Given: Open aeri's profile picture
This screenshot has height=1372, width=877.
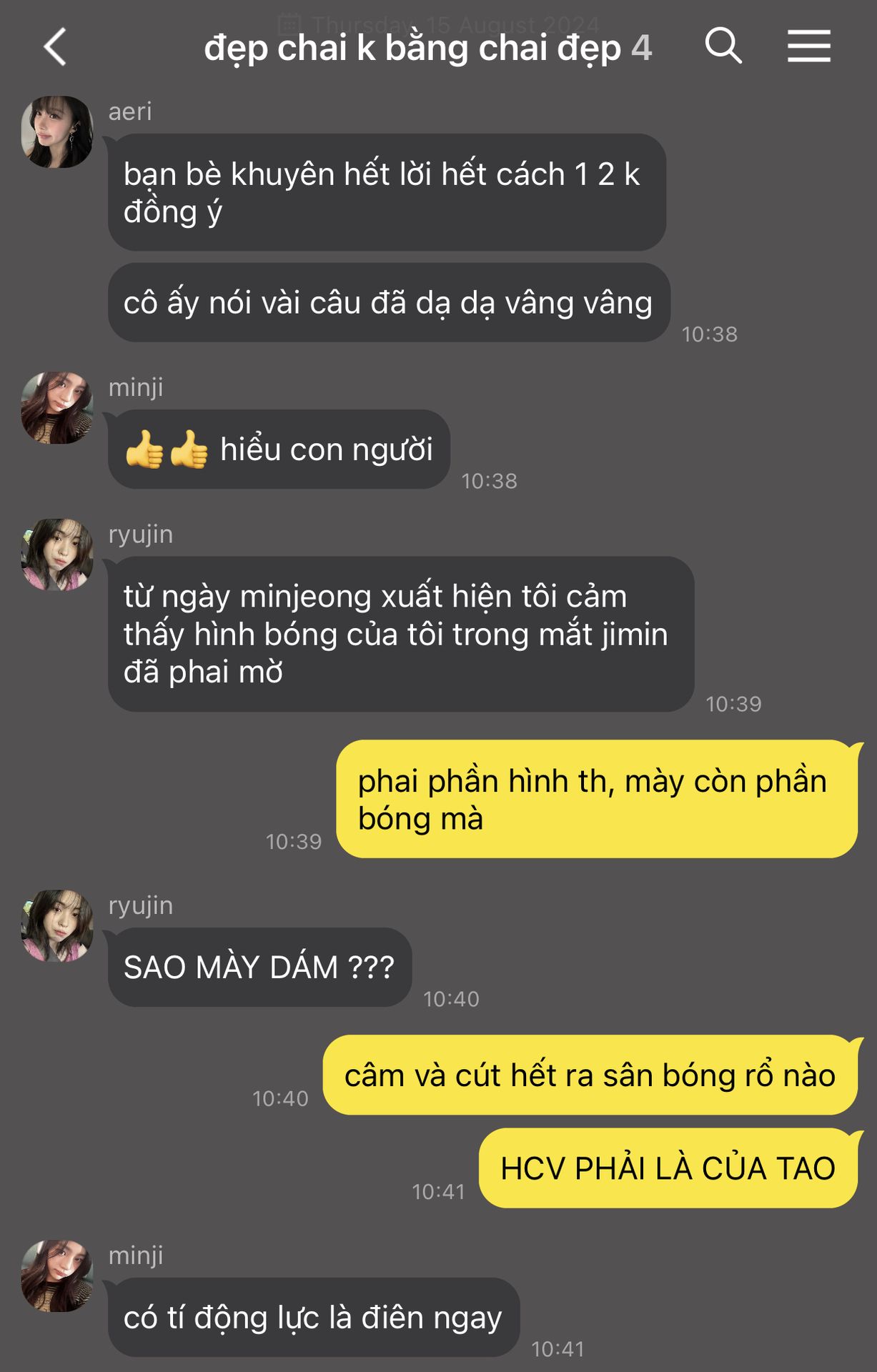Looking at the screenshot, I should [57, 132].
